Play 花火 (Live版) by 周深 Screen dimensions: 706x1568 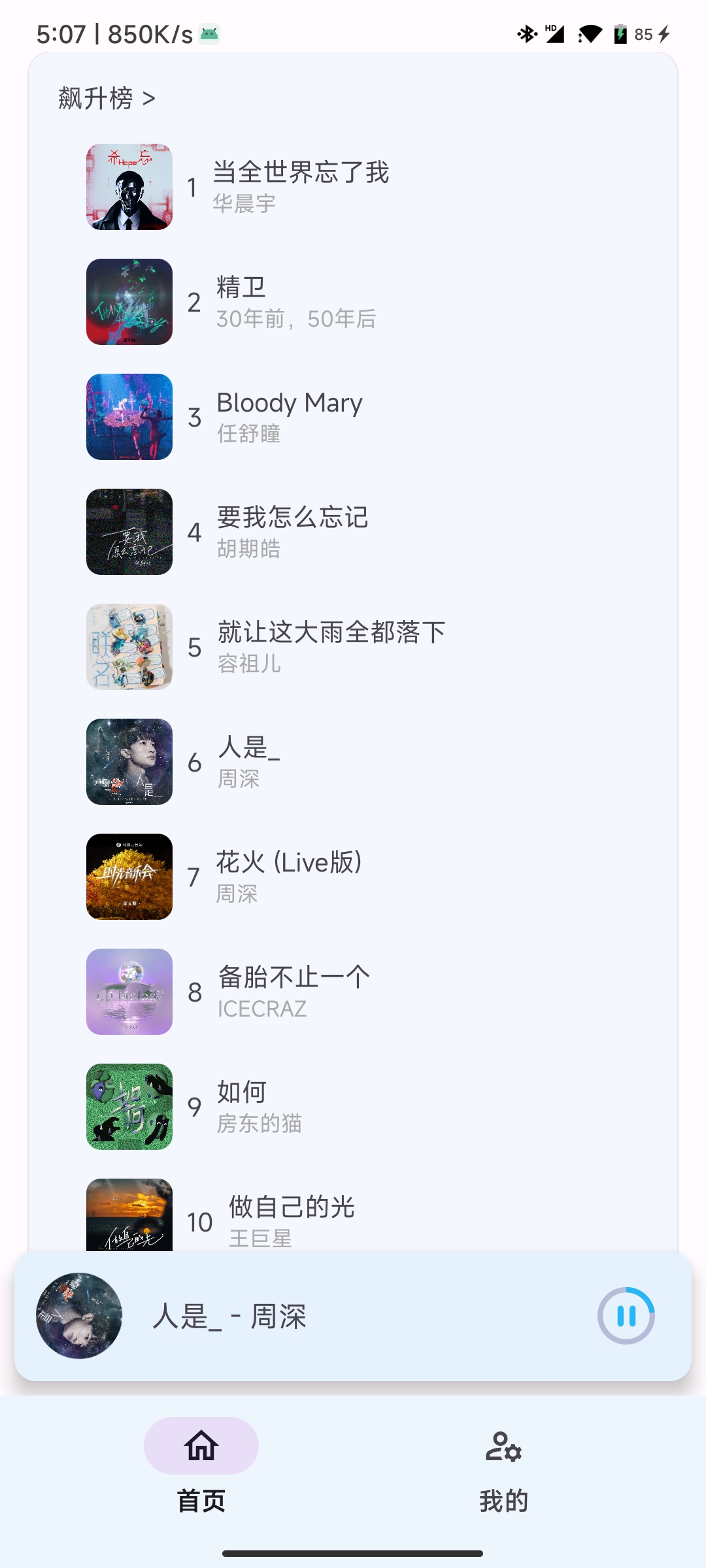288,877
